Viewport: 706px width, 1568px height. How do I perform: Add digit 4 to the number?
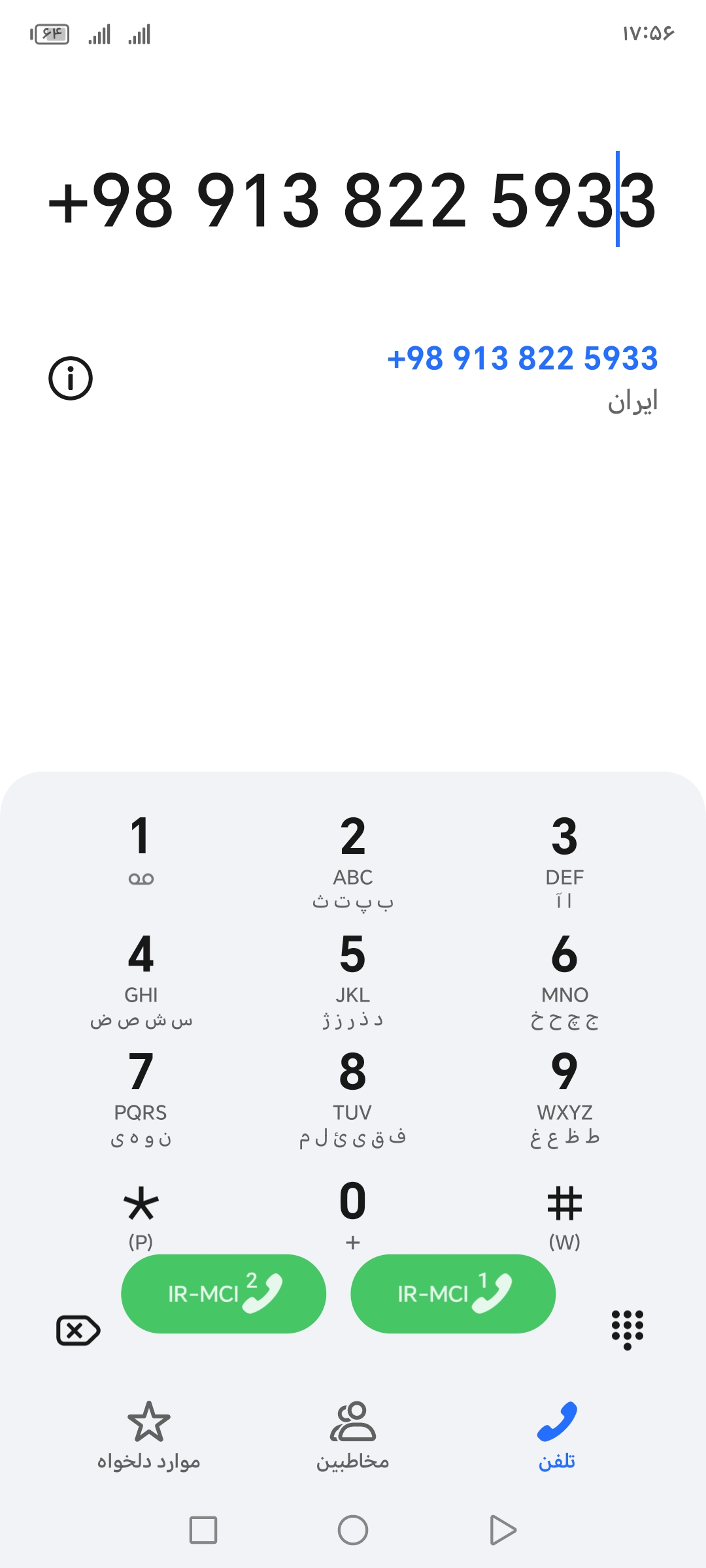[x=141, y=977]
